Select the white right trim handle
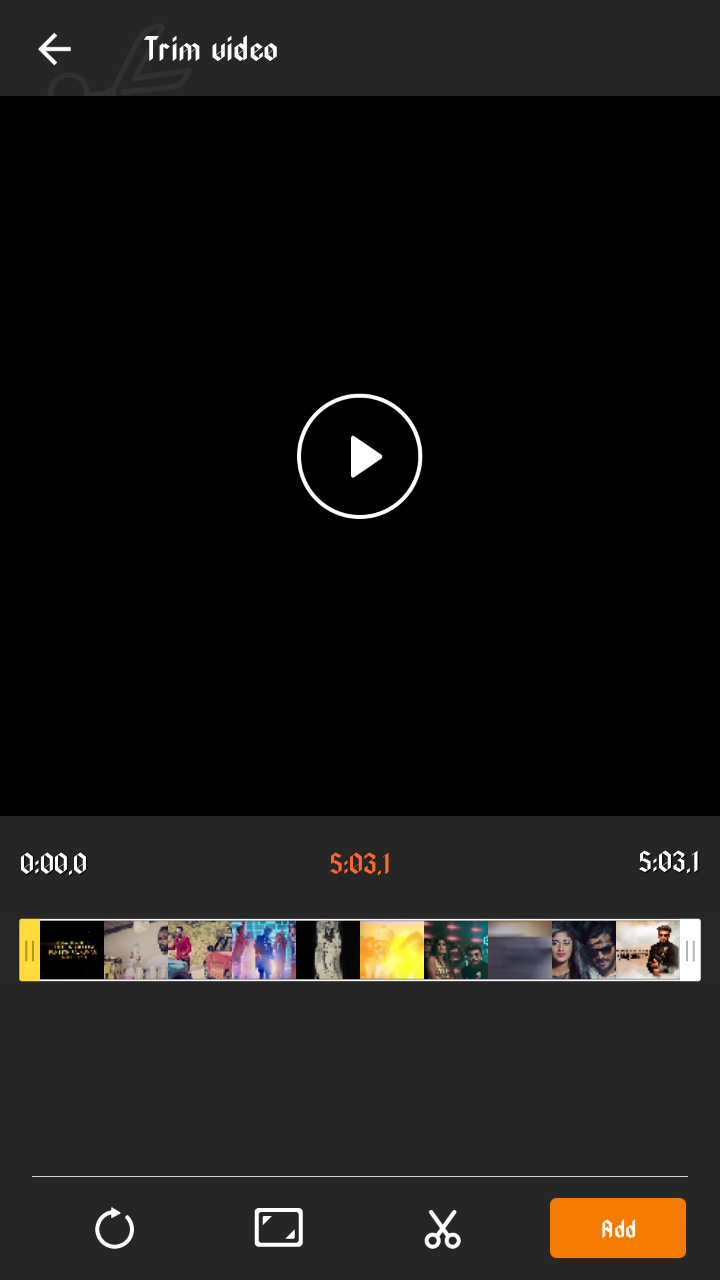 (x=690, y=950)
